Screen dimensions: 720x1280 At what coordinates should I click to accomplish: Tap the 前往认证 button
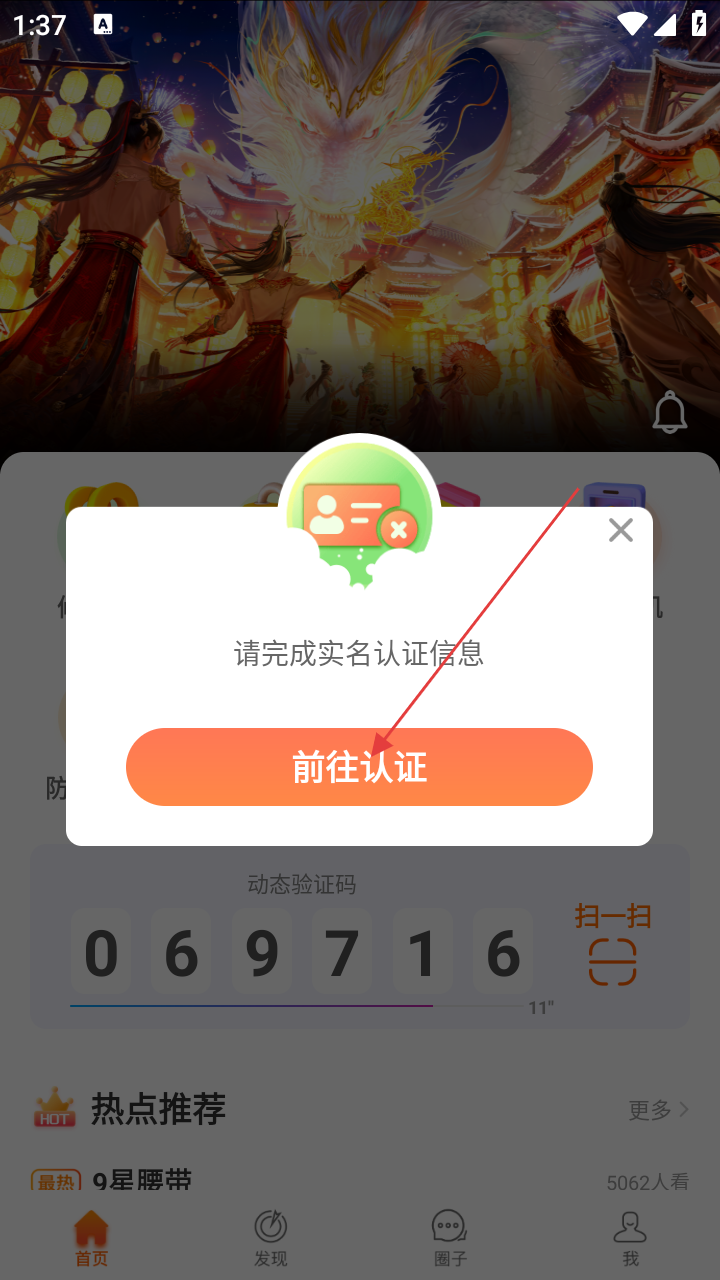pyautogui.click(x=359, y=767)
